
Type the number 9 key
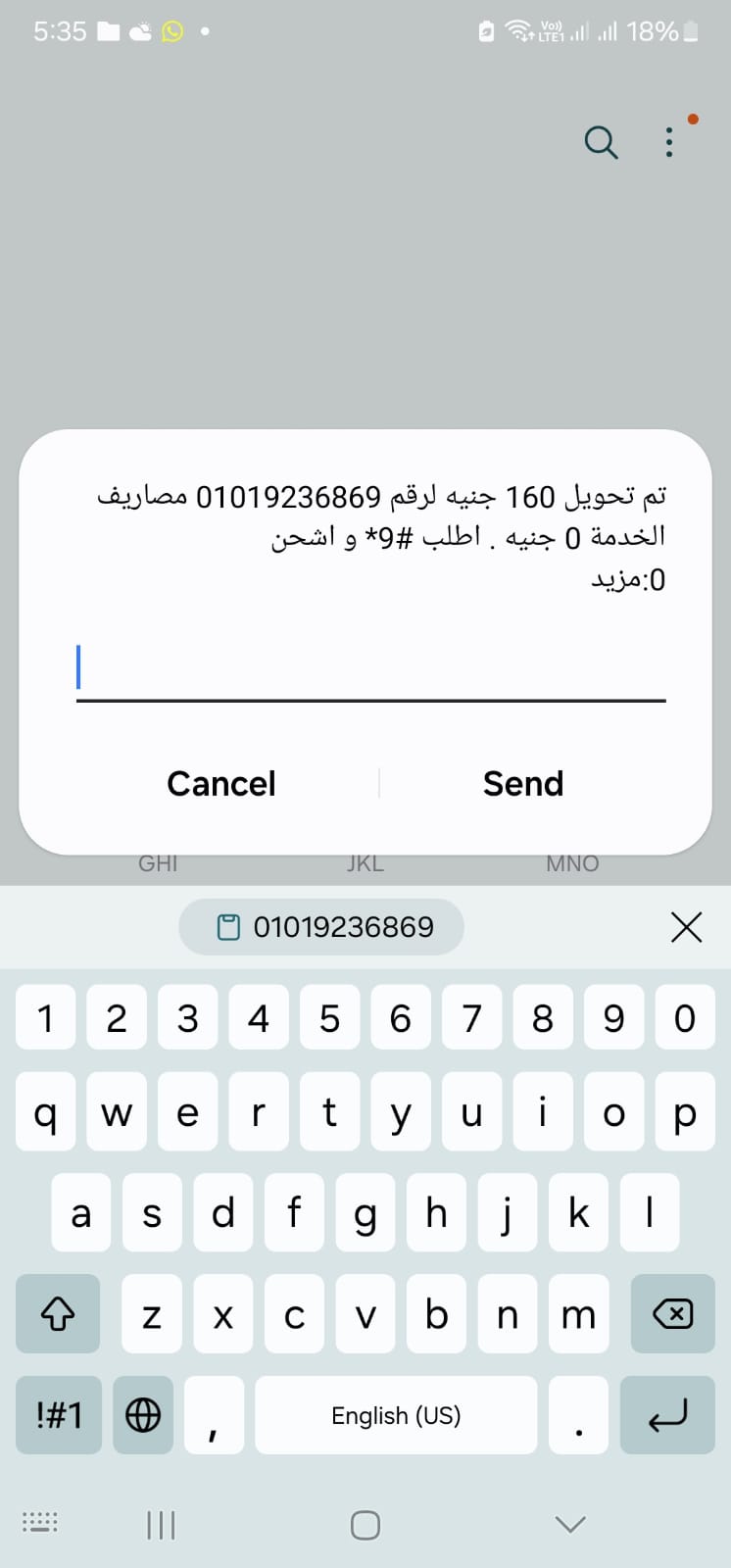tap(613, 1017)
